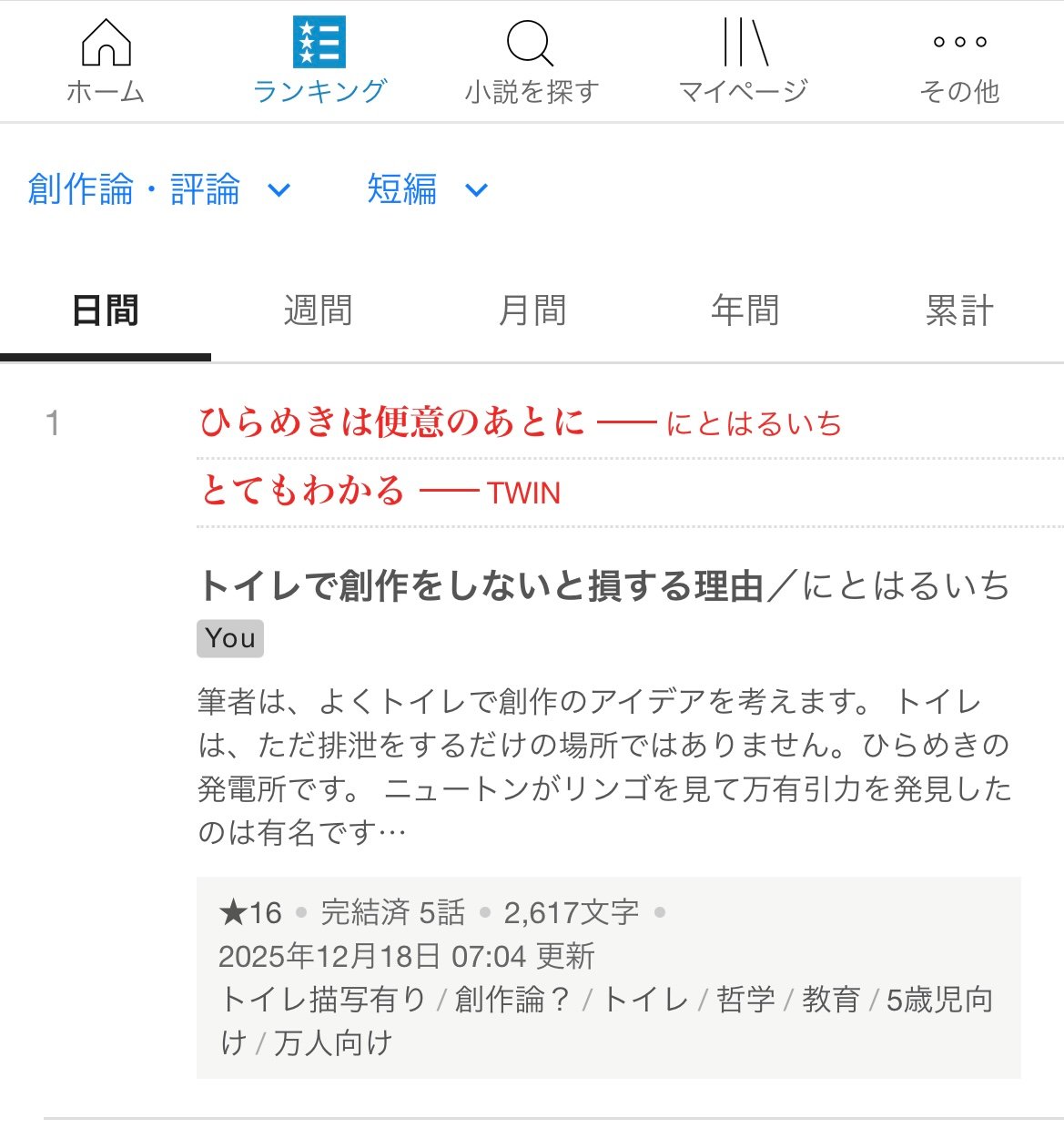Select the トイレ描写有り tag
The image size is (1064, 1128).
(322, 1000)
